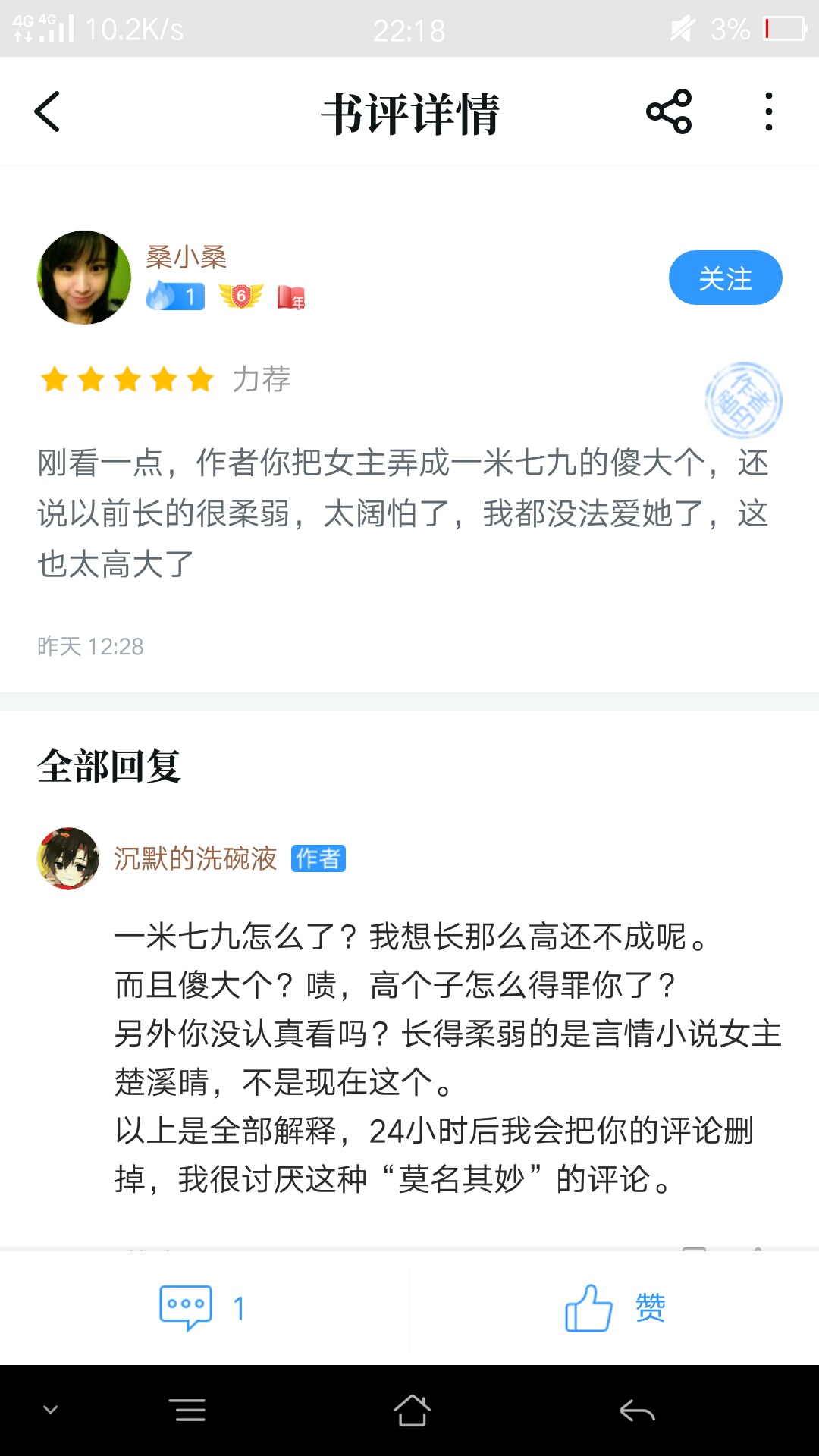
Task: Like this review with 赞 button
Action: [x=614, y=1307]
